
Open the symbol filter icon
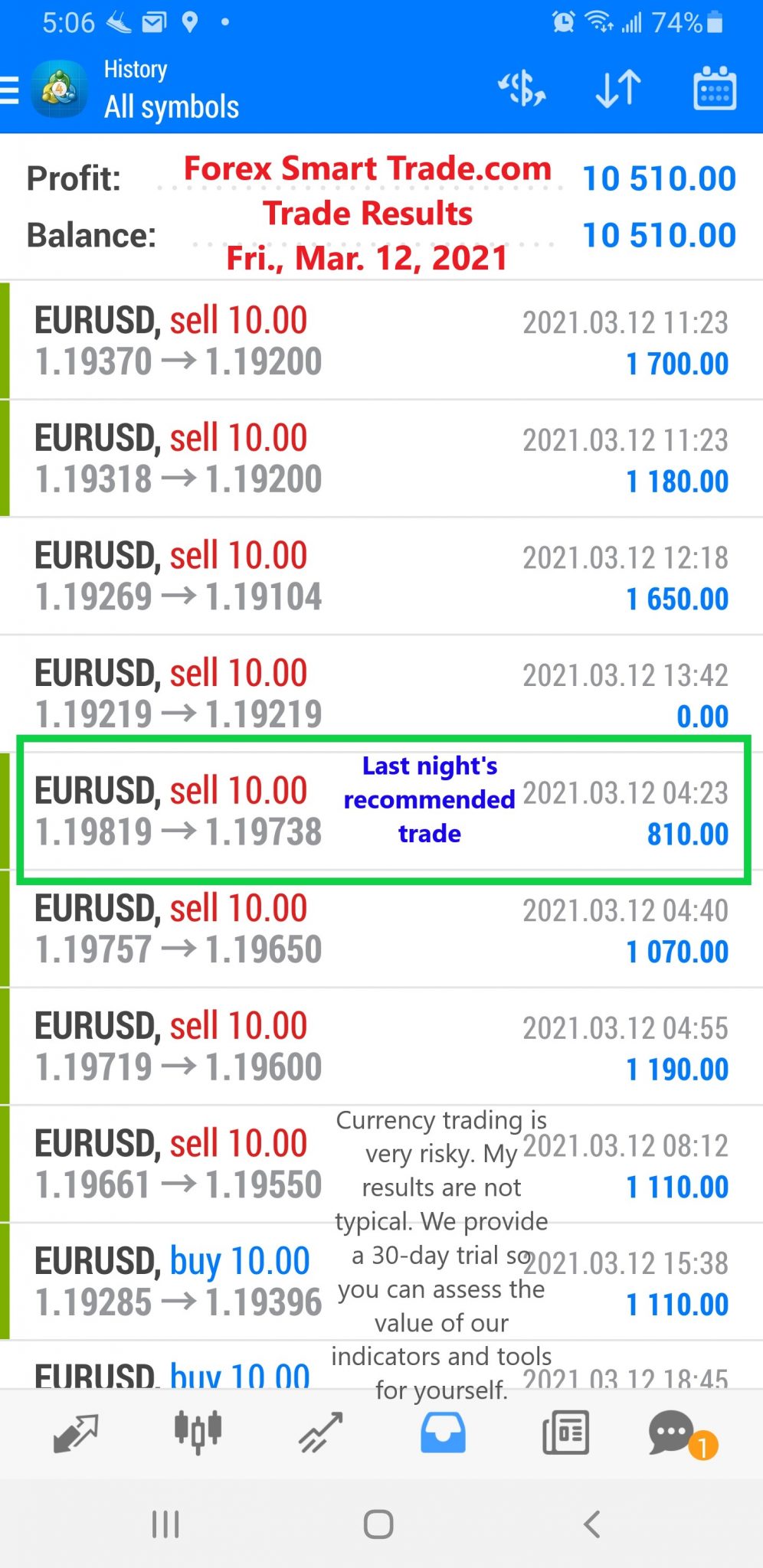click(522, 89)
